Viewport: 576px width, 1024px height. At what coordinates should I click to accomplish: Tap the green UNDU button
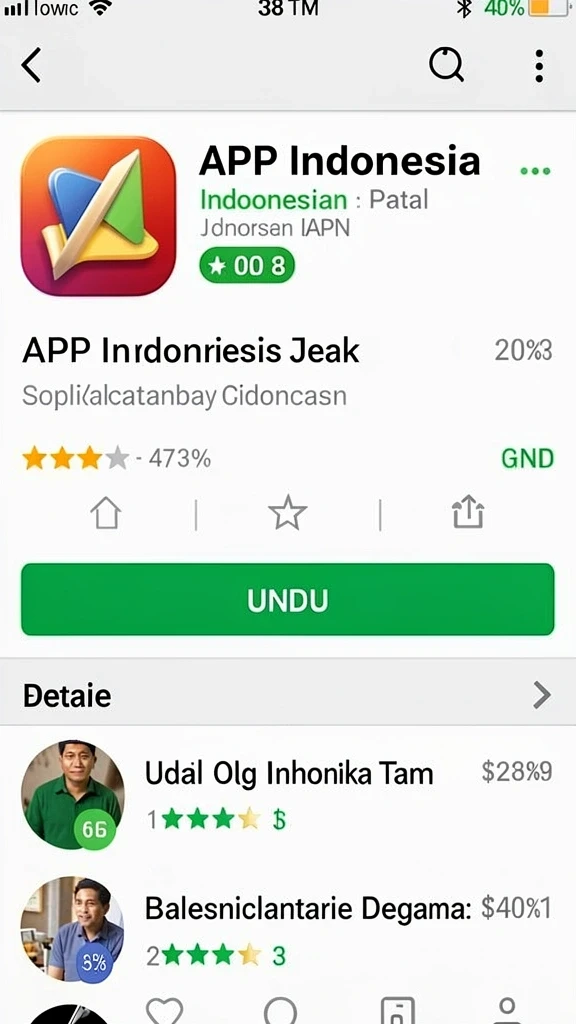point(287,600)
